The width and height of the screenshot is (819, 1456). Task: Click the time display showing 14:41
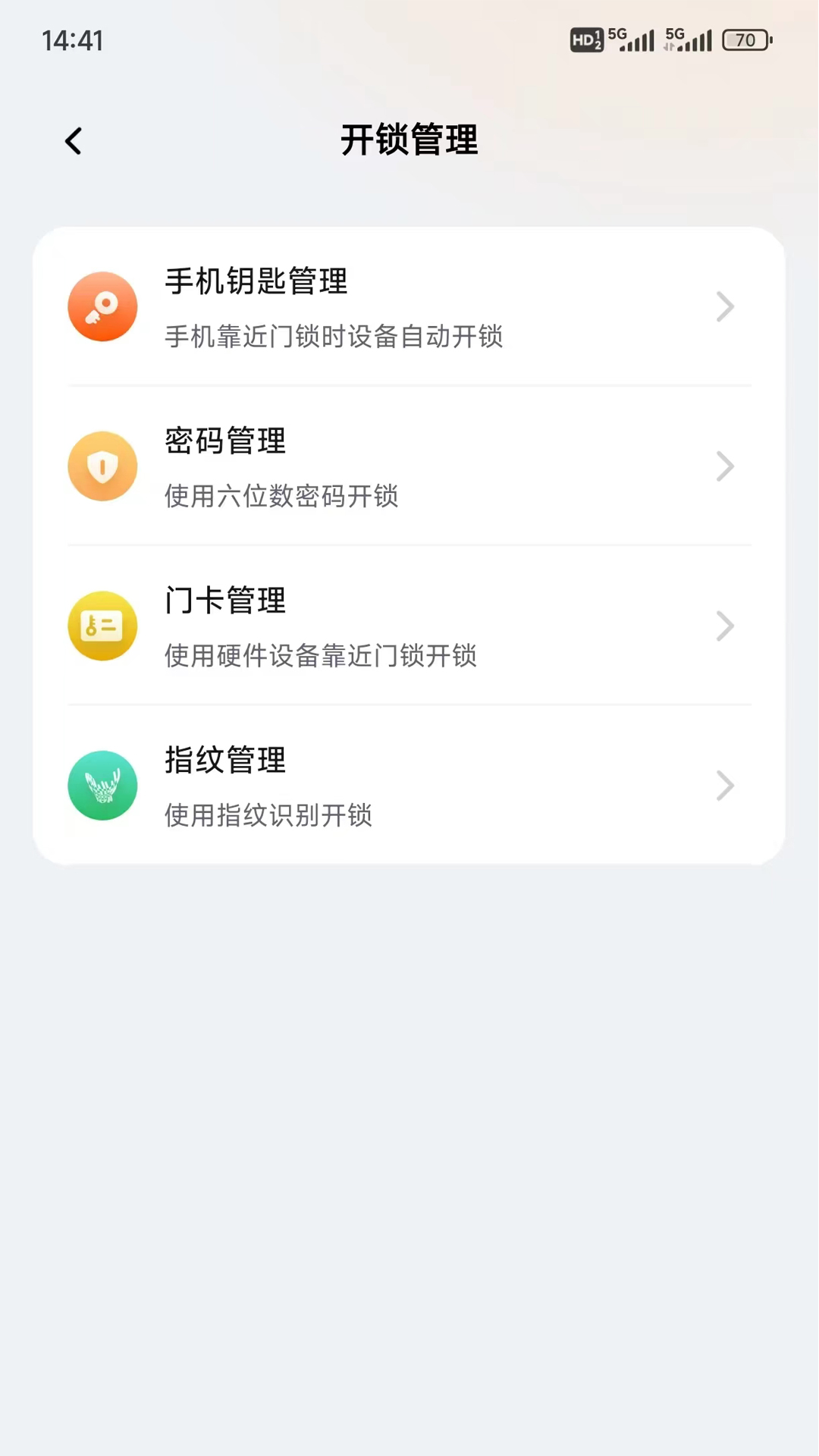click(x=72, y=40)
